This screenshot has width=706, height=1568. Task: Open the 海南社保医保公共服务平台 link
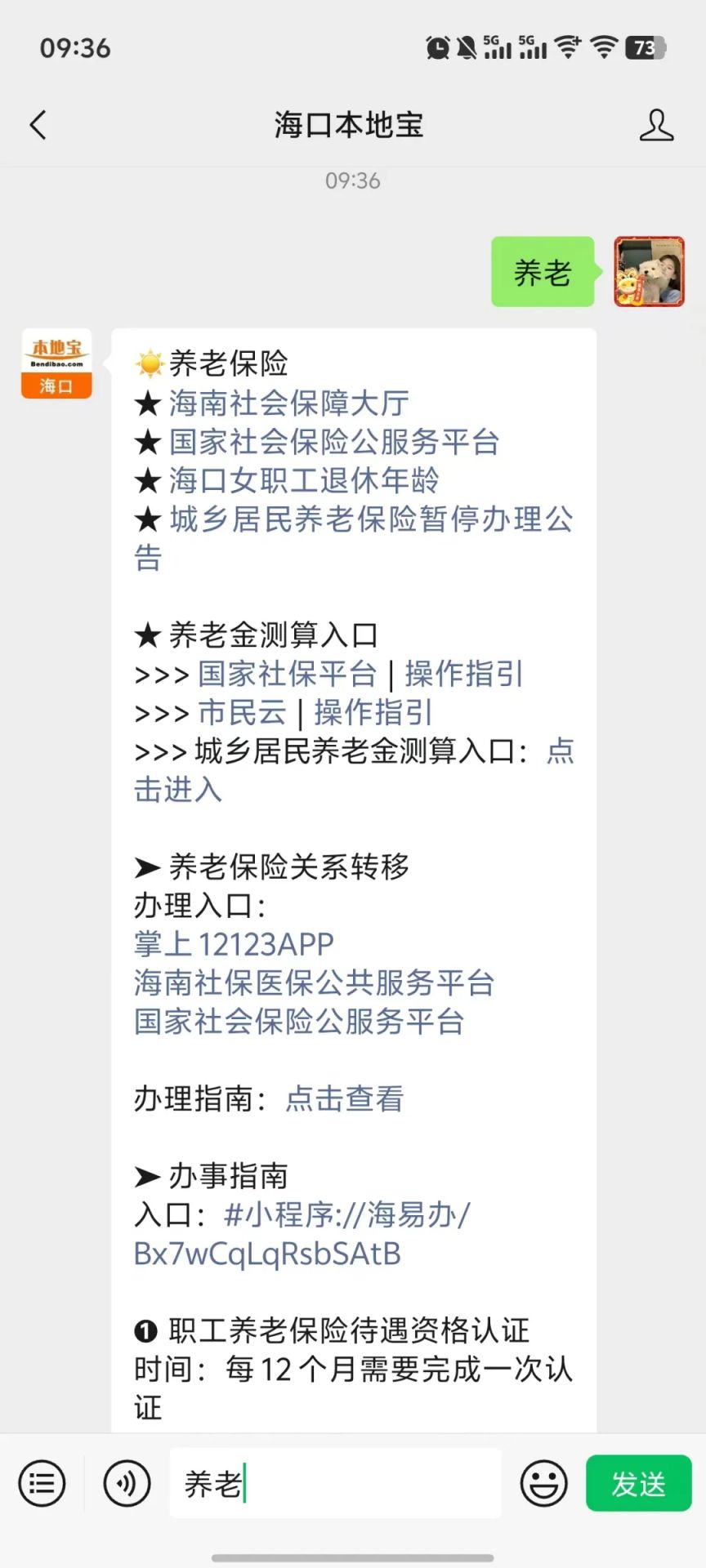[314, 982]
